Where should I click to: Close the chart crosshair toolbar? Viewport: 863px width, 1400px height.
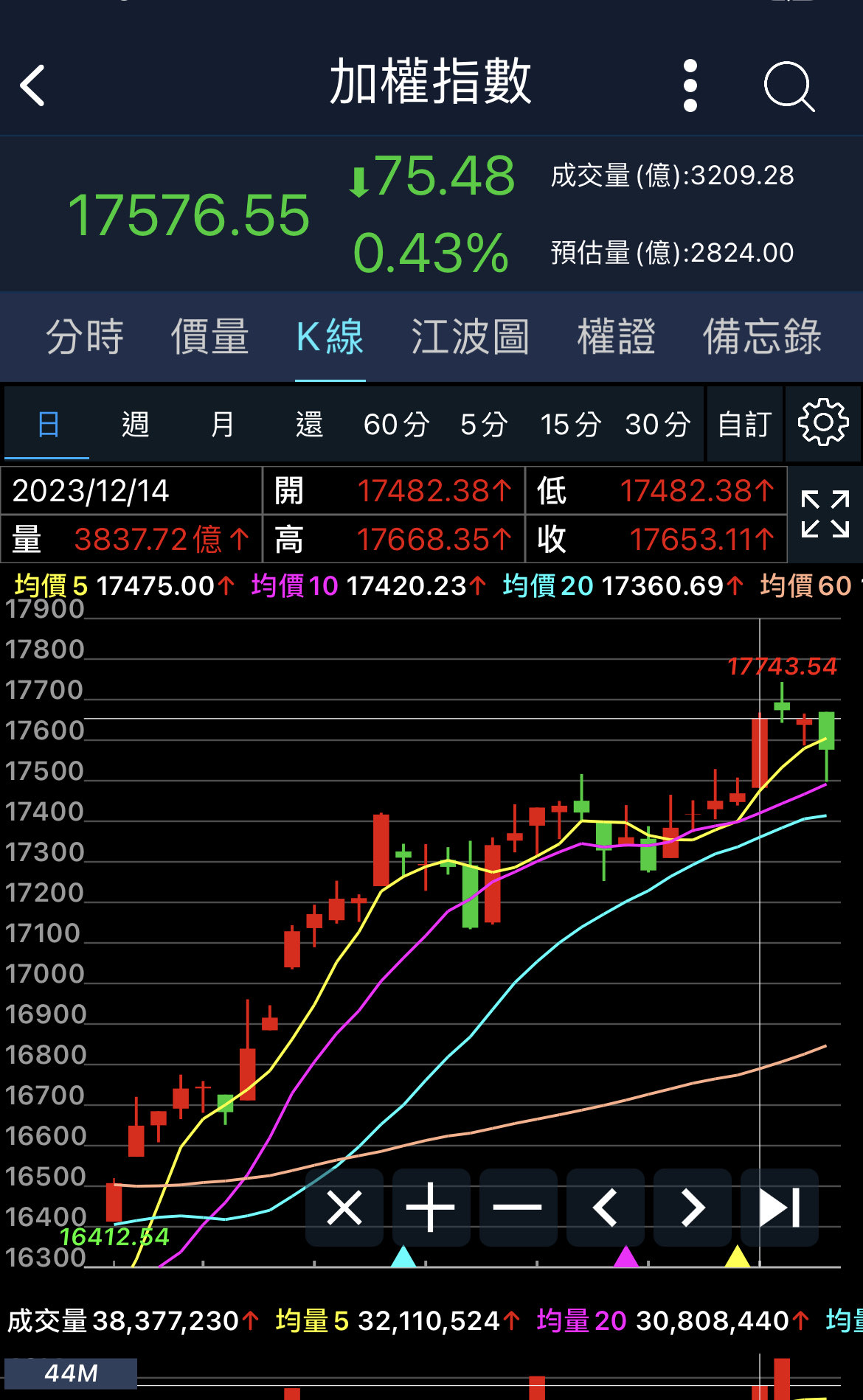click(344, 1208)
